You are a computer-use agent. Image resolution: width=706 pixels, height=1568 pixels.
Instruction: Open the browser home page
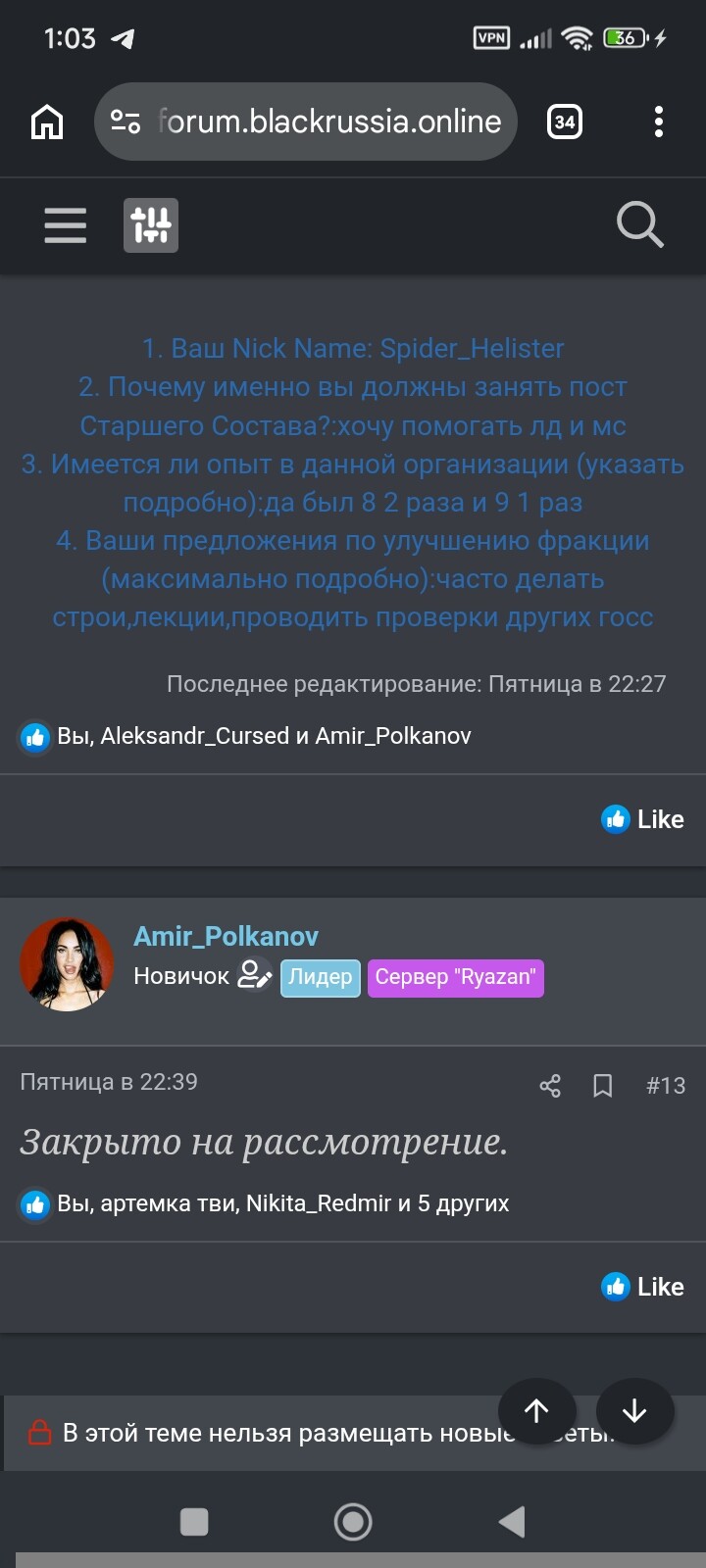click(47, 122)
